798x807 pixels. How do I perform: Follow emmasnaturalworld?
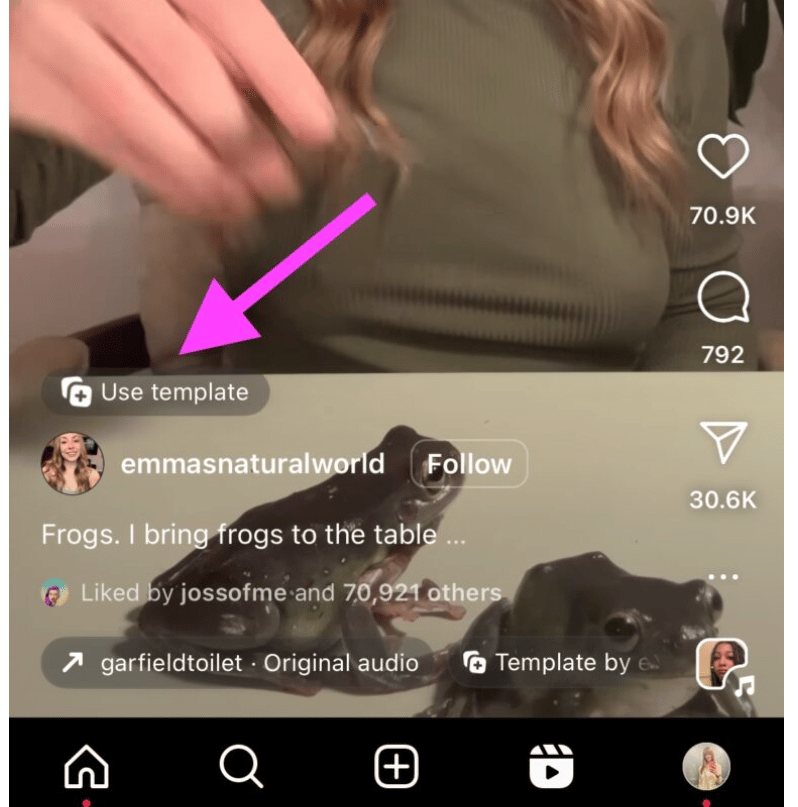click(x=468, y=464)
